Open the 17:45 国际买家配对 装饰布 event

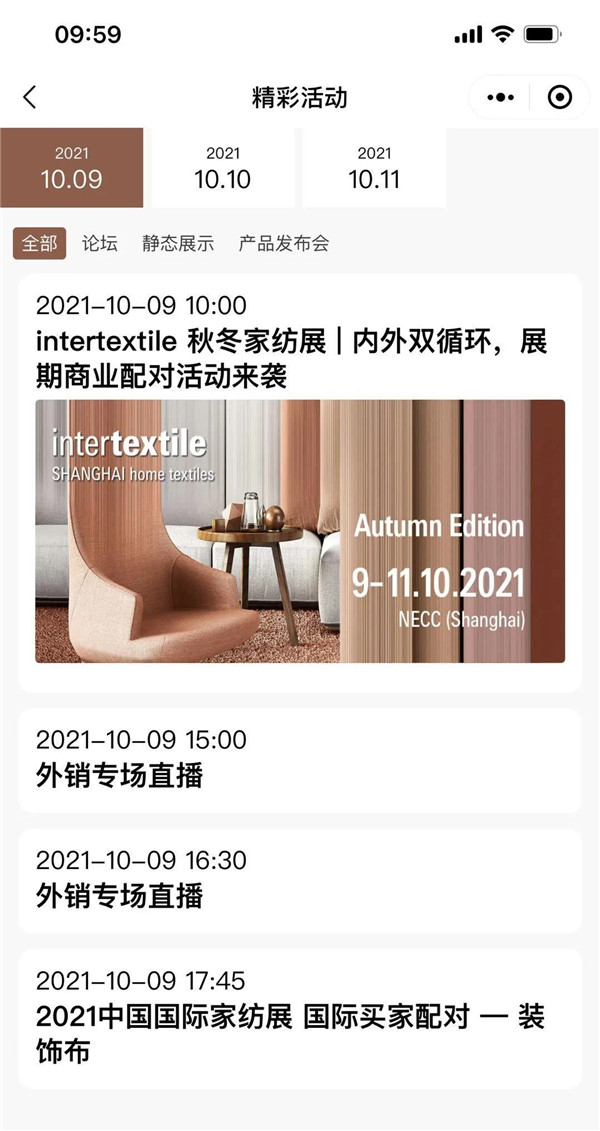[299, 1018]
